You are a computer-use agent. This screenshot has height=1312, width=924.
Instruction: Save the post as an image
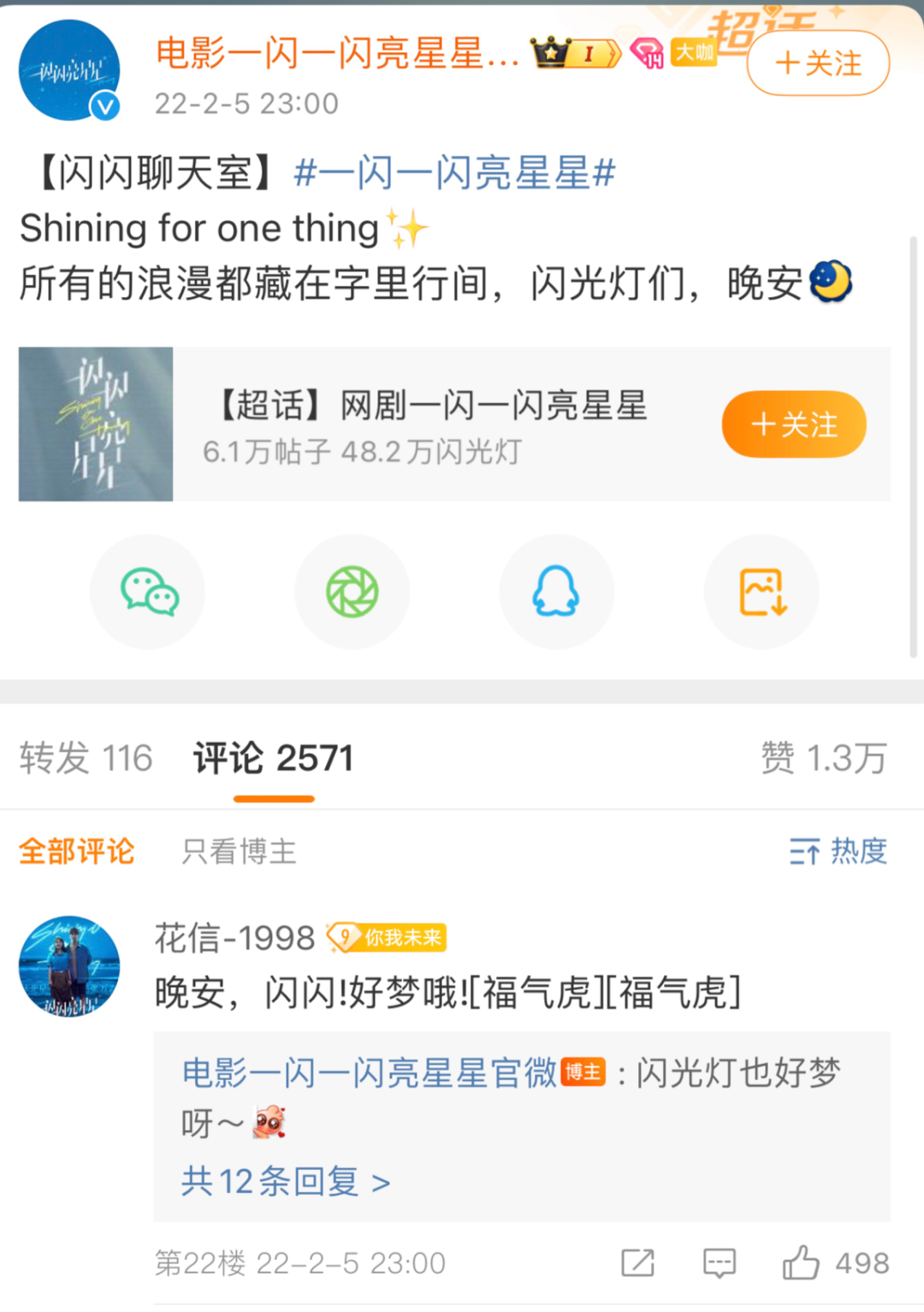[761, 592]
